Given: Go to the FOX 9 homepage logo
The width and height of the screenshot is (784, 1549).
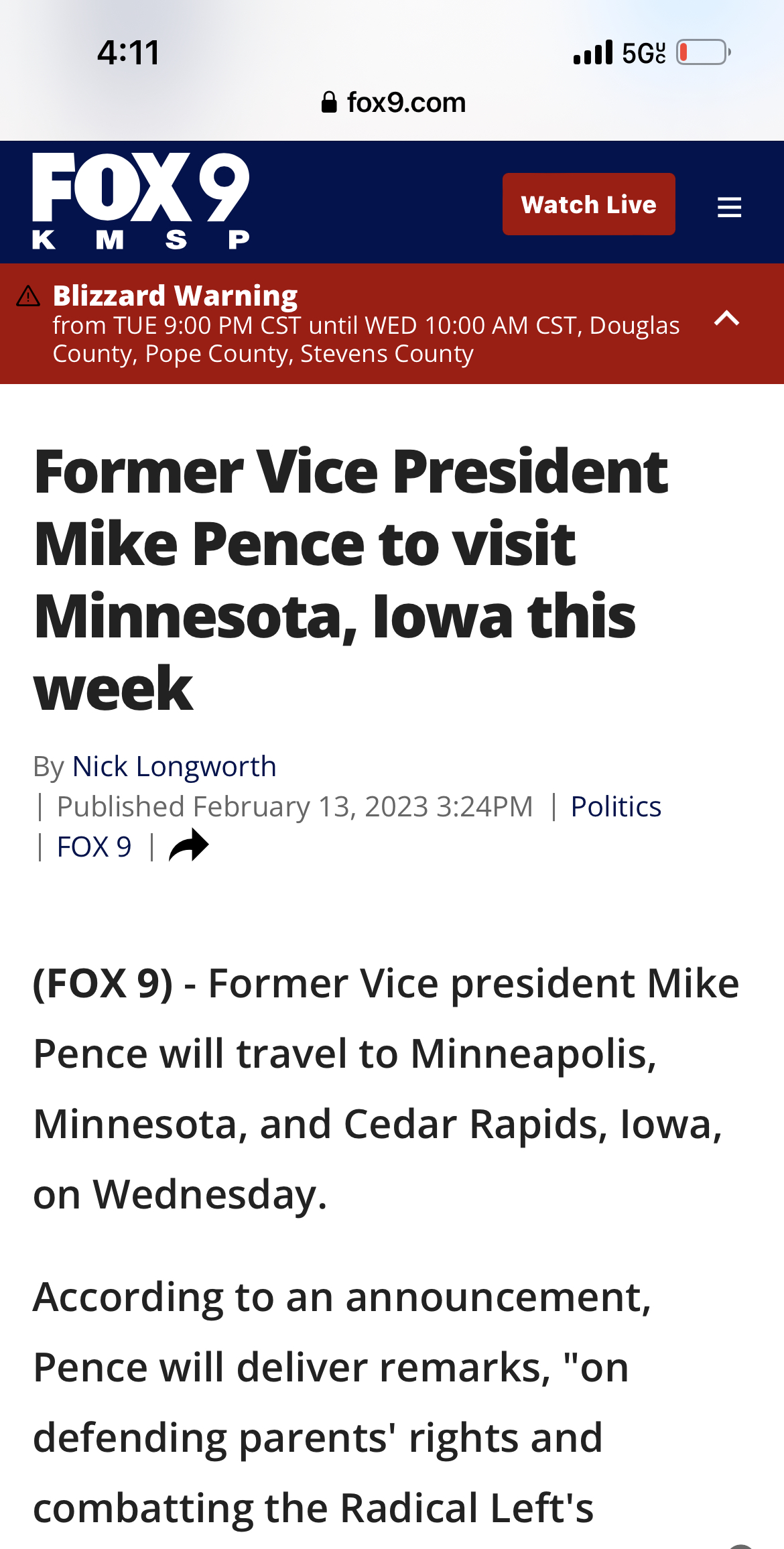Looking at the screenshot, I should (141, 201).
